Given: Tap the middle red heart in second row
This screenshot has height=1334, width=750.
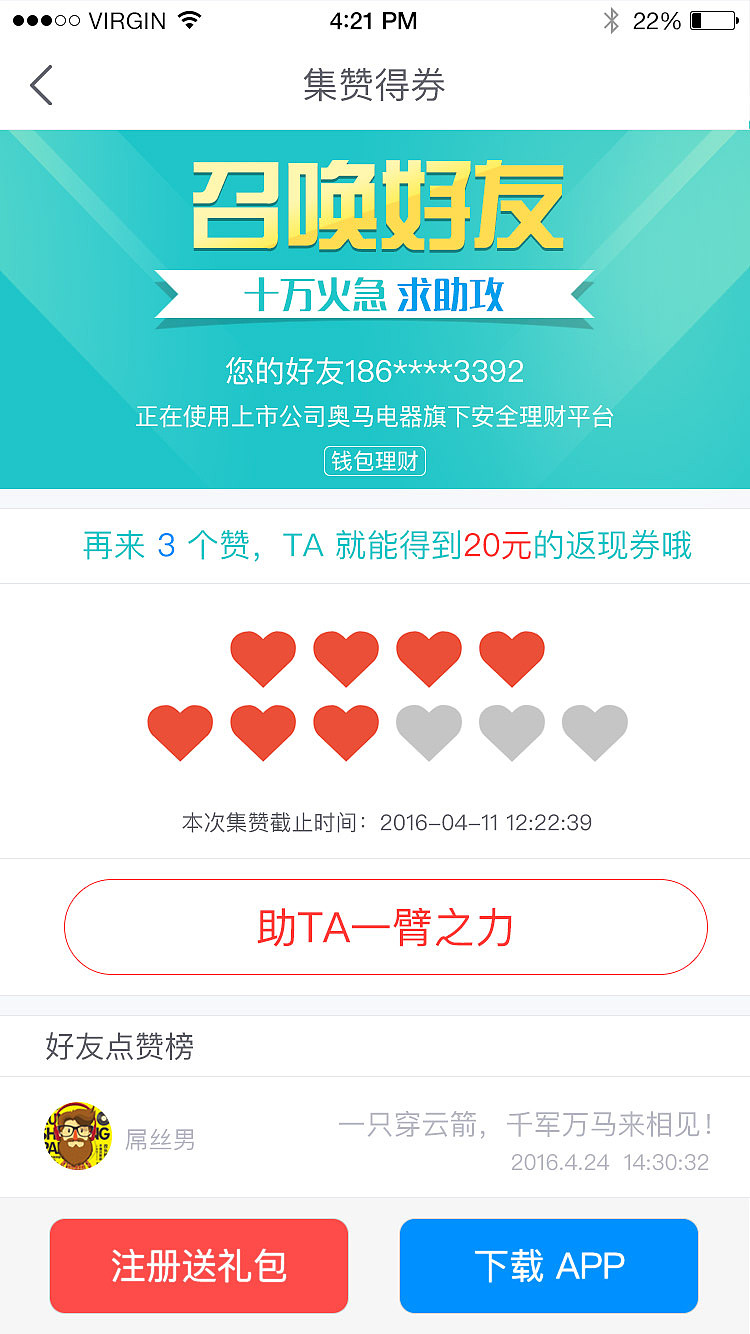Looking at the screenshot, I should [263, 731].
